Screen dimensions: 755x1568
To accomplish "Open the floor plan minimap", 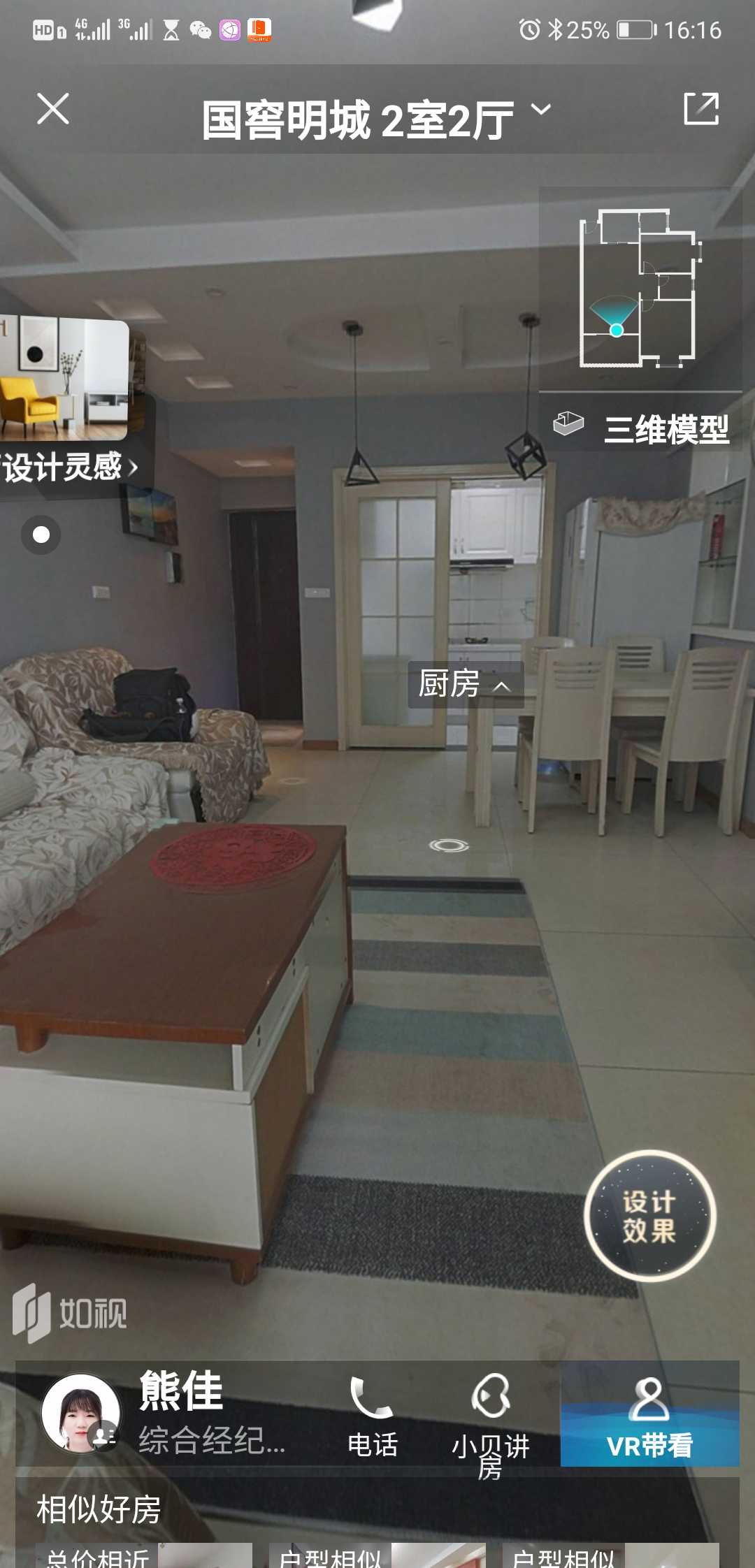I will 639,288.
